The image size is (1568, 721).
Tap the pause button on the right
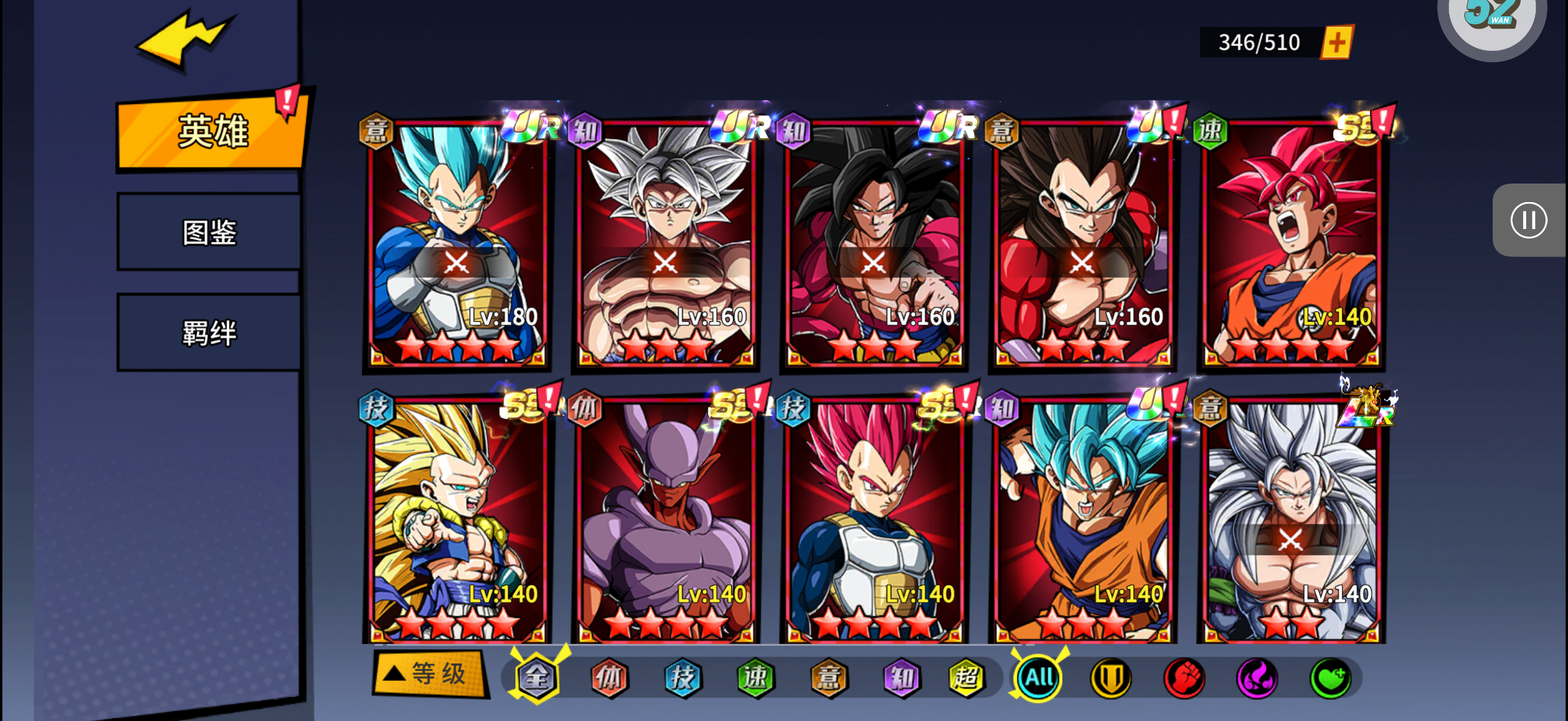tap(1528, 220)
